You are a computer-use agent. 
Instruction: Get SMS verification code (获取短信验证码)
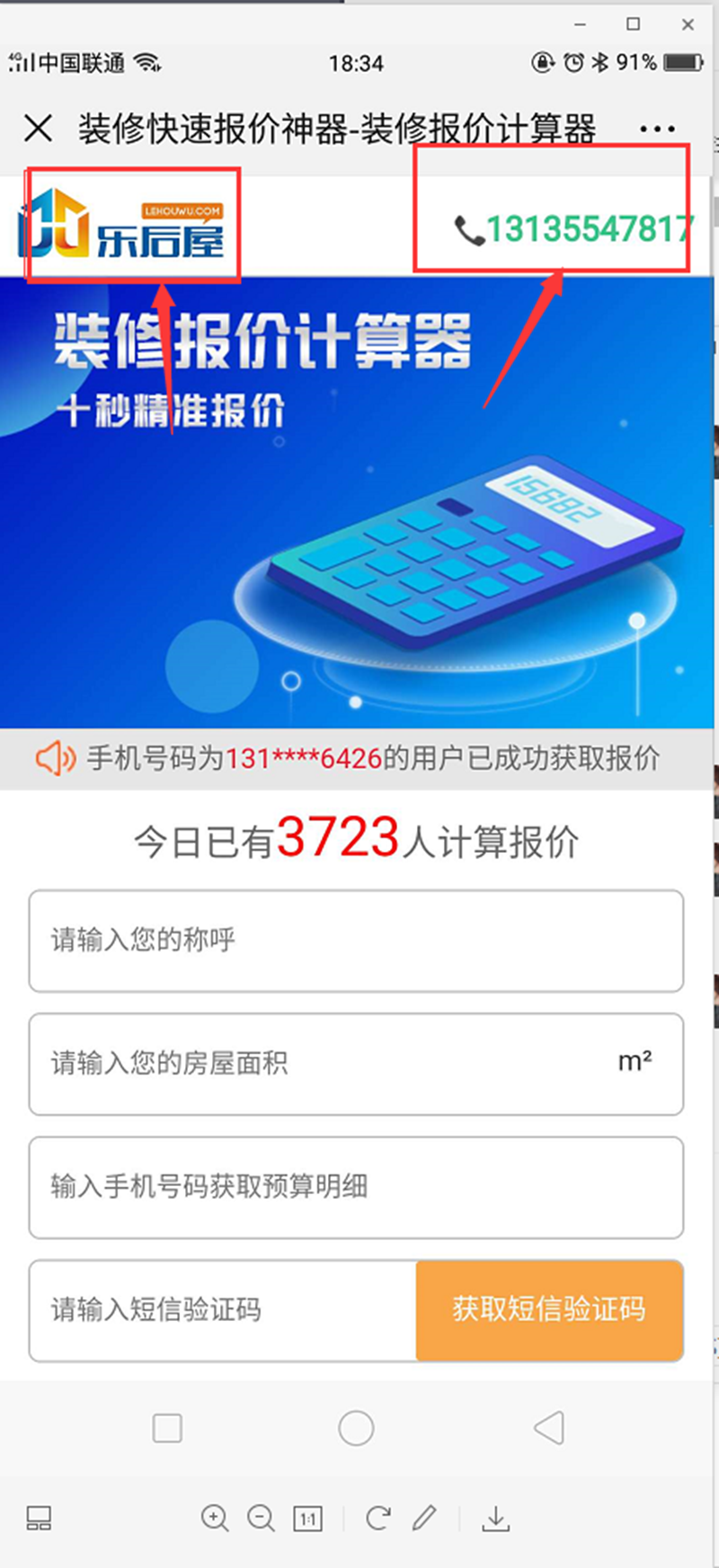pyautogui.click(x=549, y=1310)
